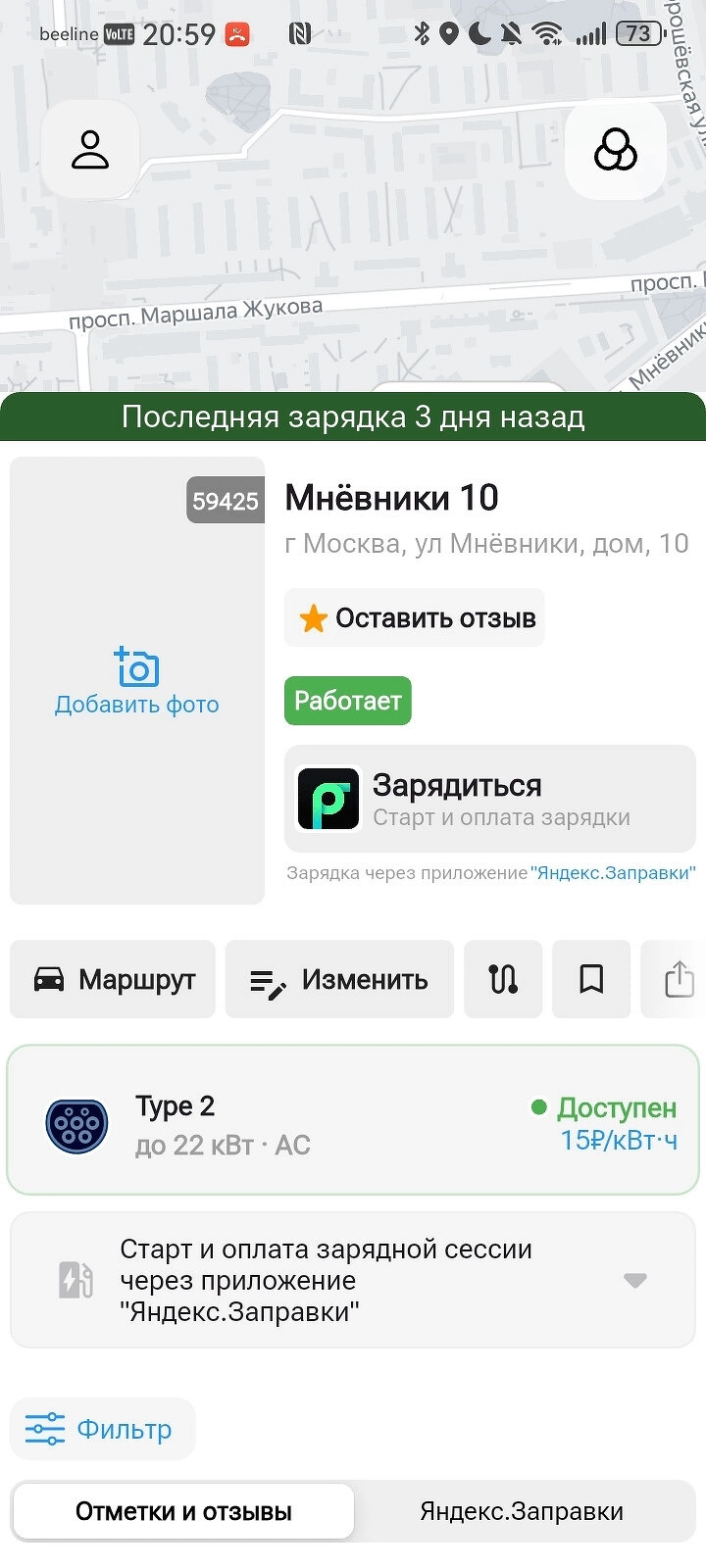Open the user profile icon
The height and width of the screenshot is (1568, 706).
90,150
